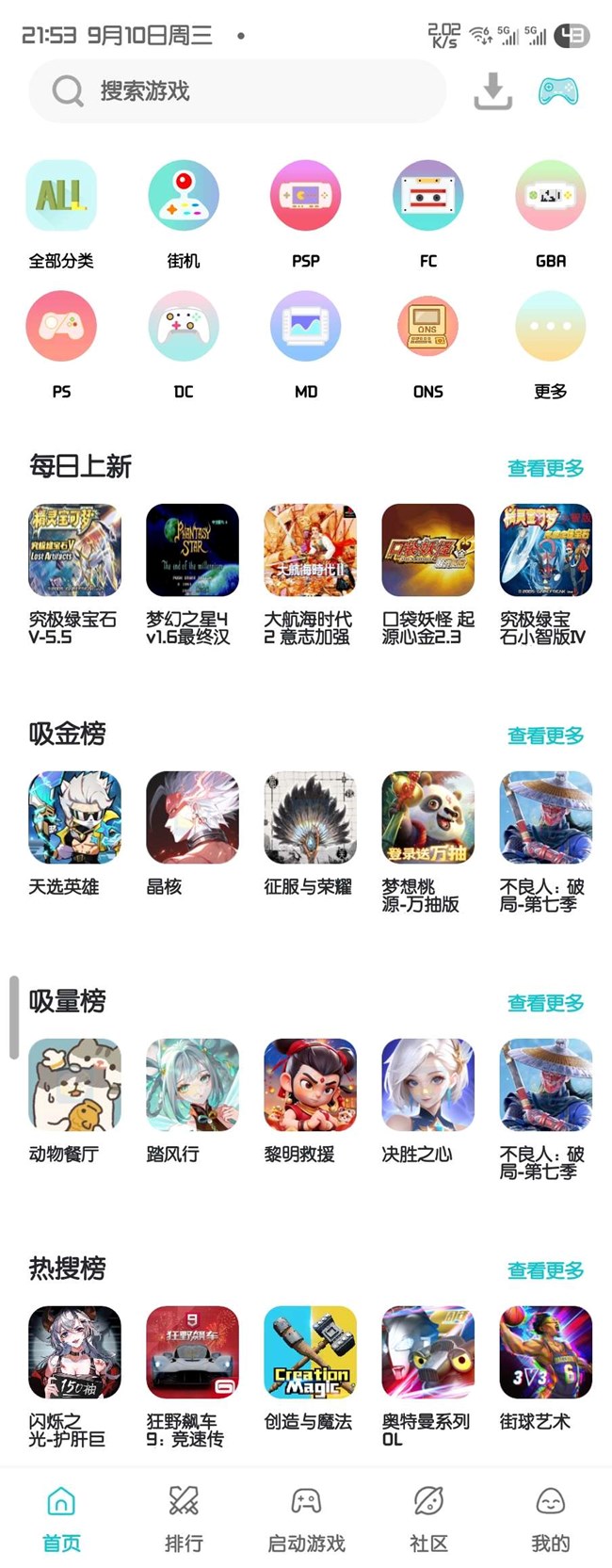Tap the 搜索游戏 search box
This screenshot has height=1568, width=612.
(x=235, y=91)
